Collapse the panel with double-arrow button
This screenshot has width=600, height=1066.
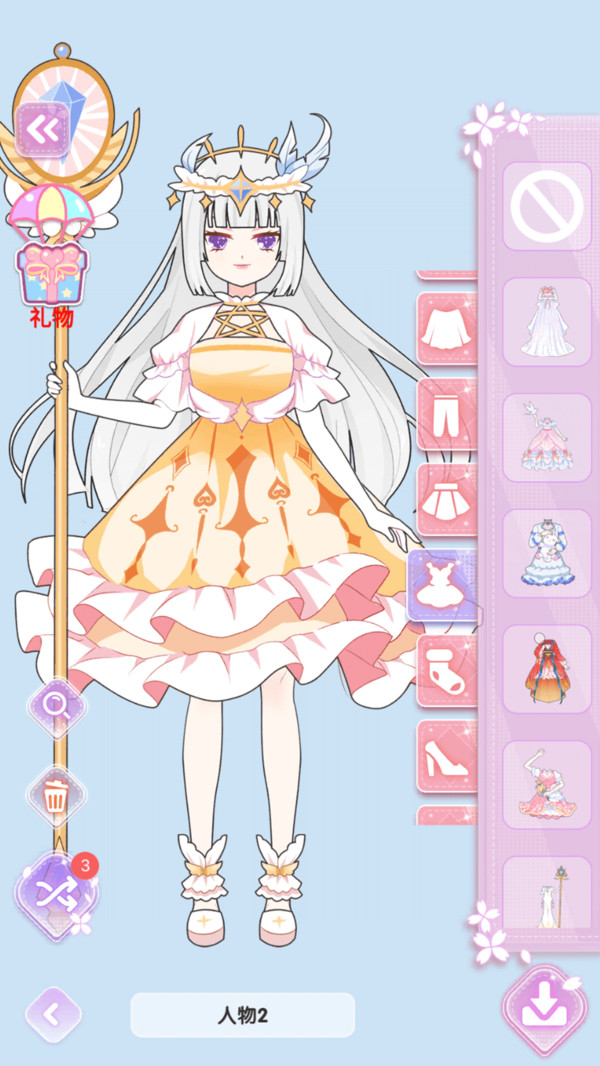42,128
